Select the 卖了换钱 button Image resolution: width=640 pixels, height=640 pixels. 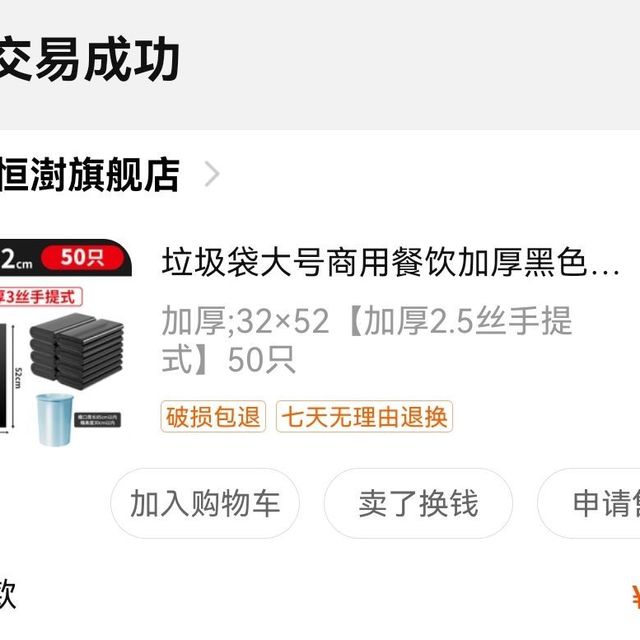(418, 503)
